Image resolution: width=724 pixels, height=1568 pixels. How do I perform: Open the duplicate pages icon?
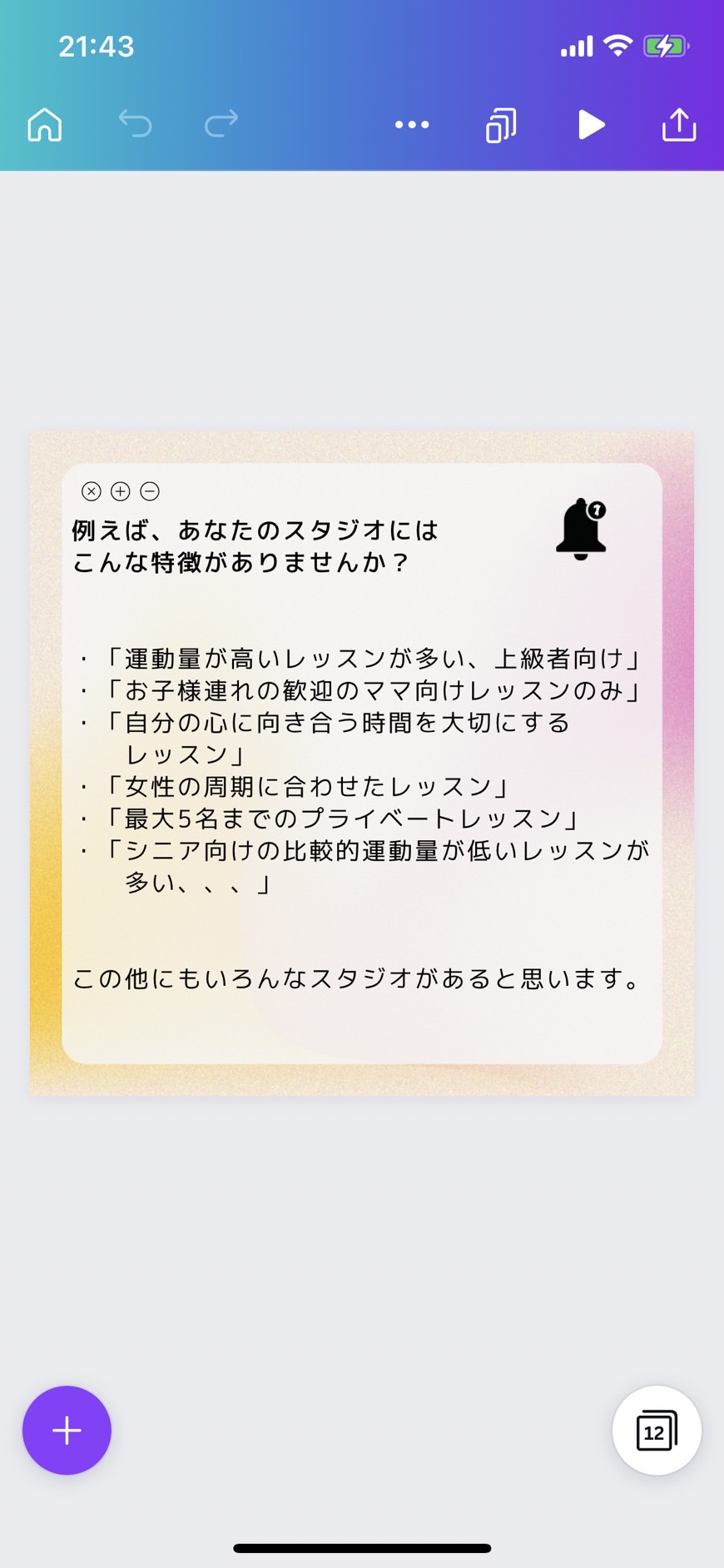pos(501,125)
